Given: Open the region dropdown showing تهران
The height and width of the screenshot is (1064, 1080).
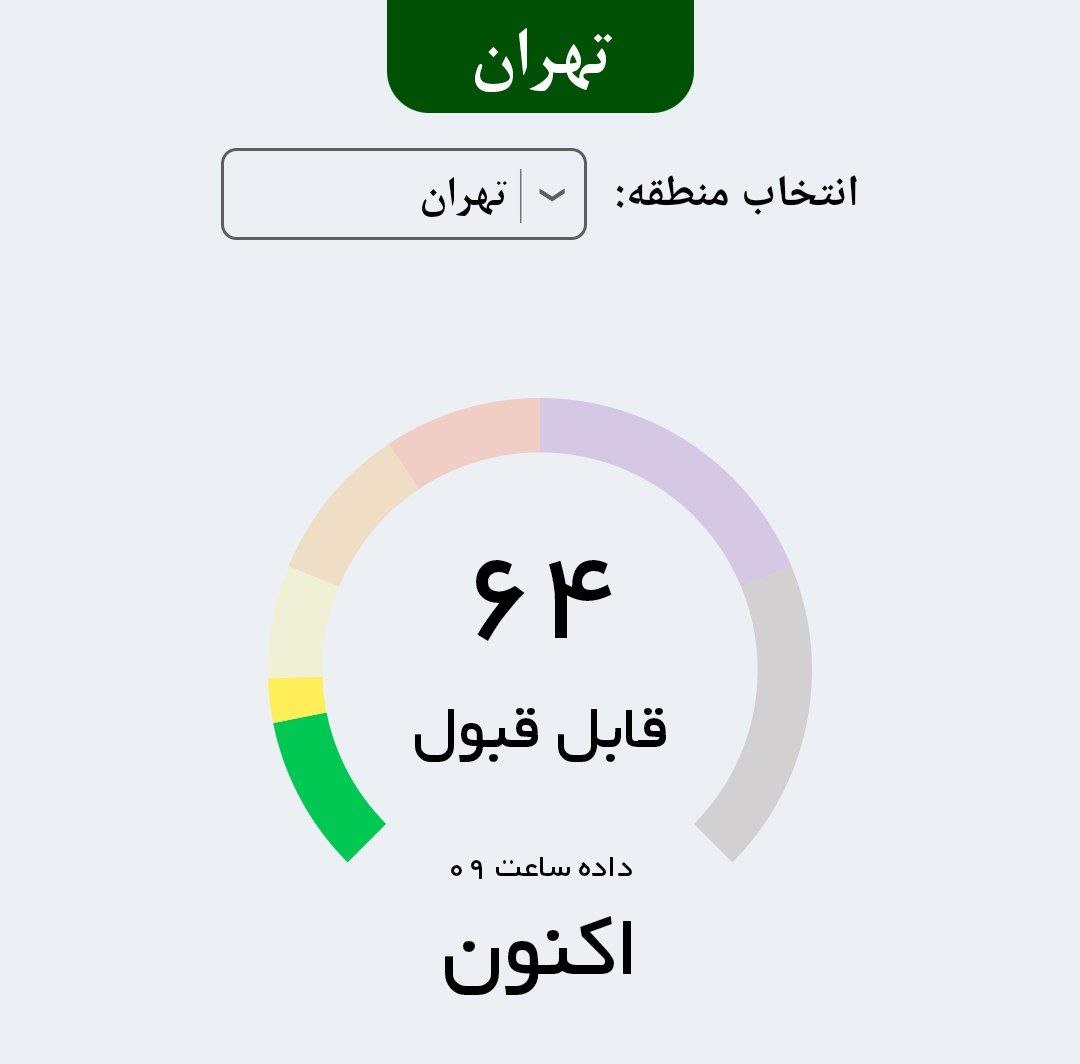Looking at the screenshot, I should pos(404,194).
